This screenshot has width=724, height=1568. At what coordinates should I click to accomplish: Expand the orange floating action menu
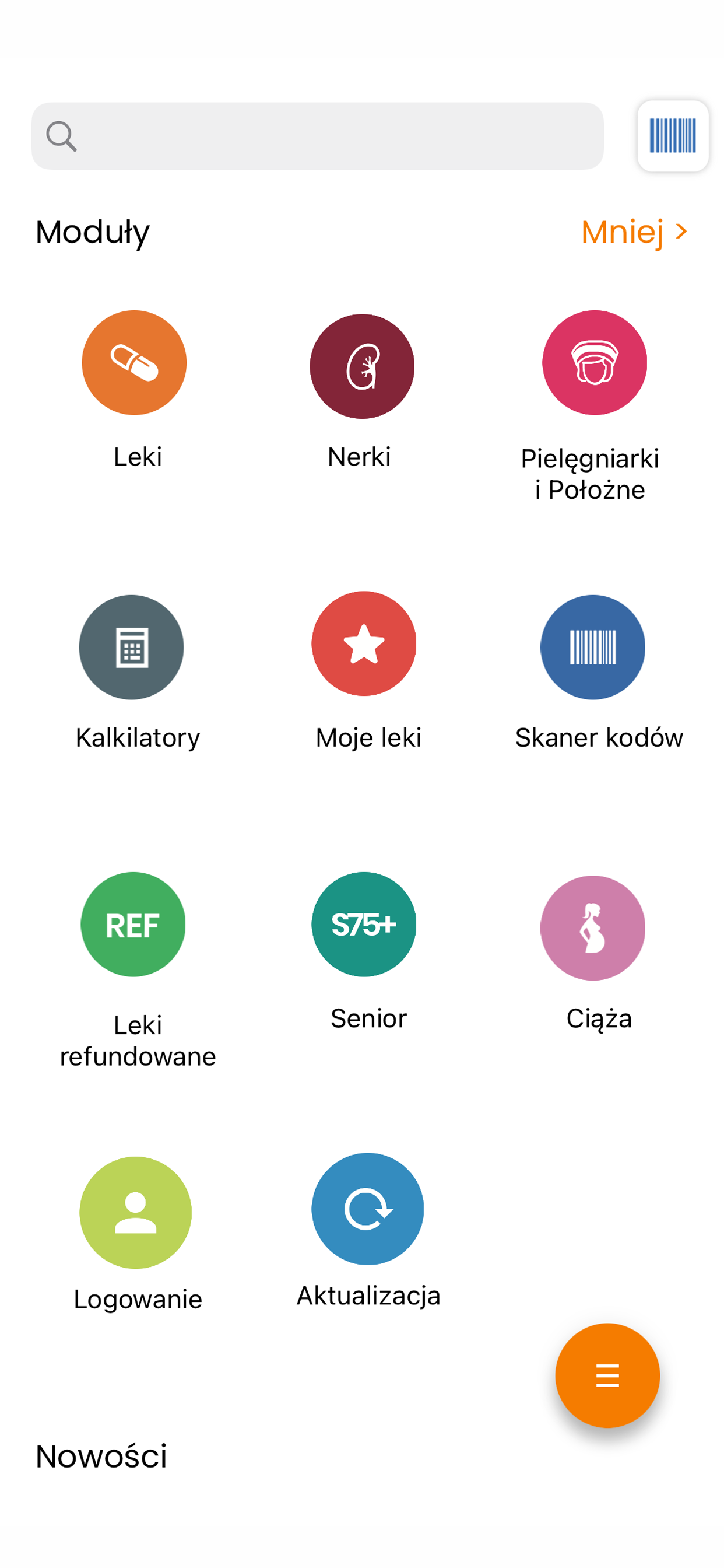[607, 1377]
